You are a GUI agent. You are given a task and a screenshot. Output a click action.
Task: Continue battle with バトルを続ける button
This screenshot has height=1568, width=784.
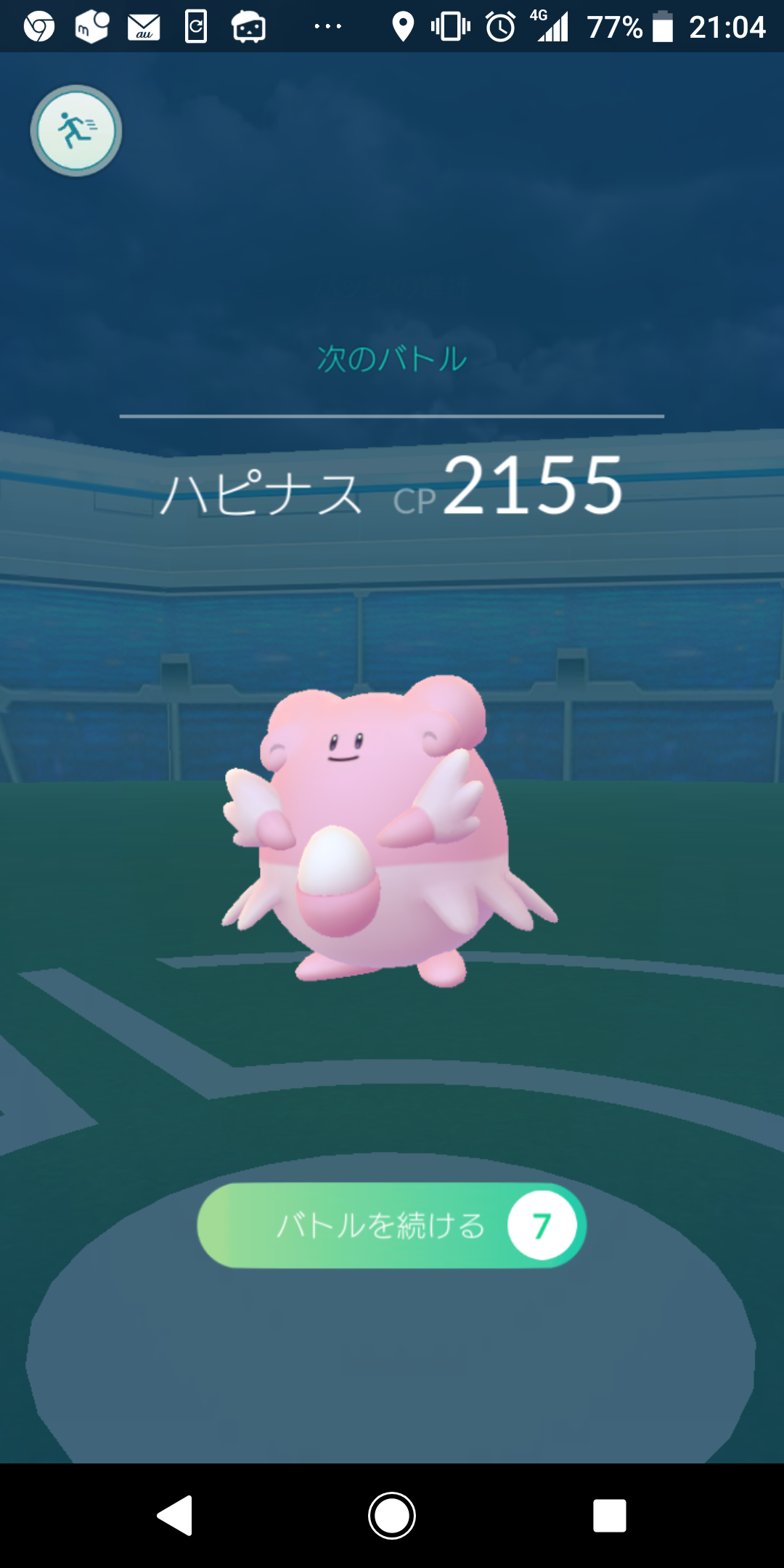click(x=391, y=1225)
